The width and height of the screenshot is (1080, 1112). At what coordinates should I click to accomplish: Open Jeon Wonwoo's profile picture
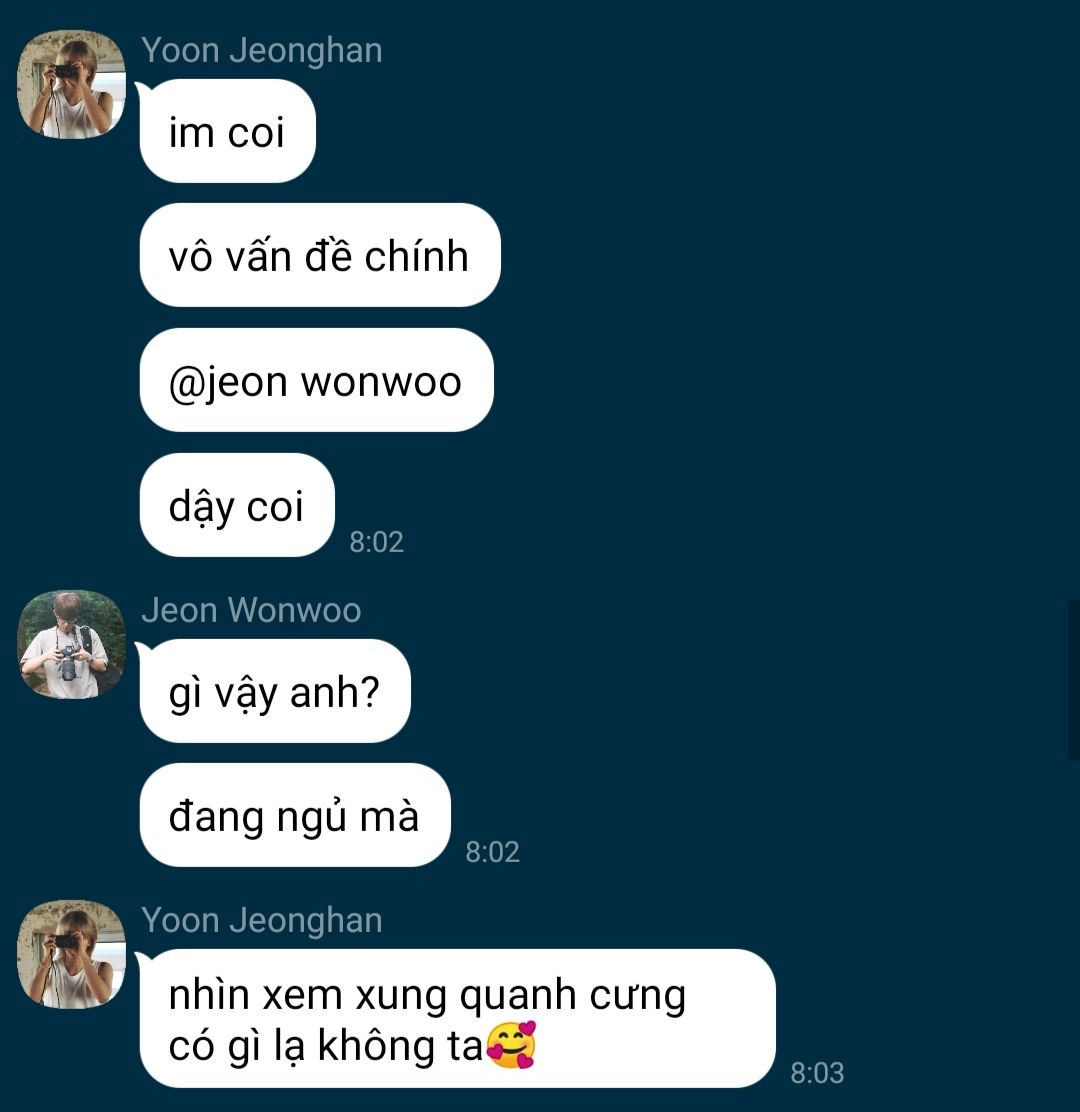73,645
